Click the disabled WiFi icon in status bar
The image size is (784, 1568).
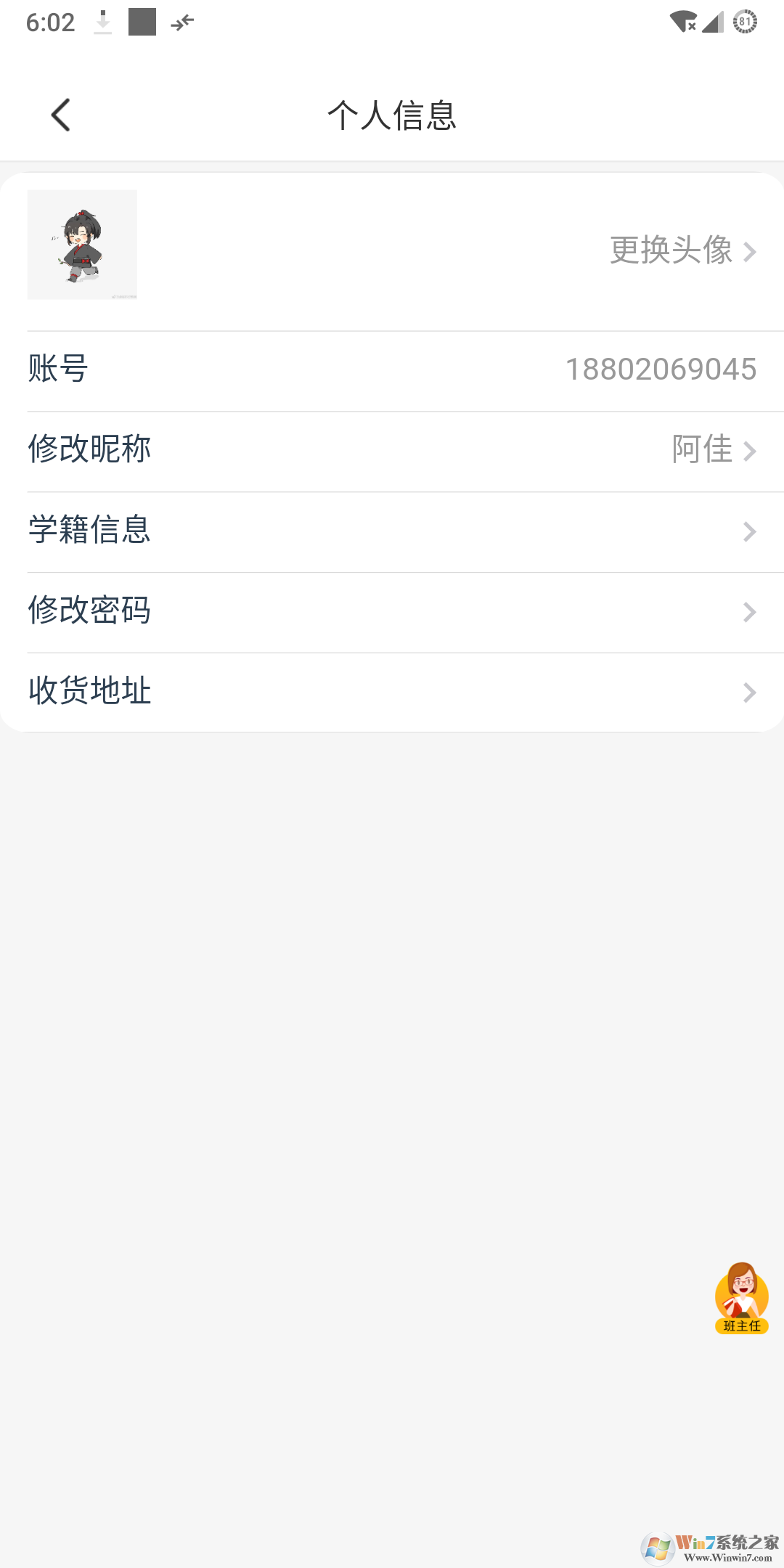coord(681,23)
